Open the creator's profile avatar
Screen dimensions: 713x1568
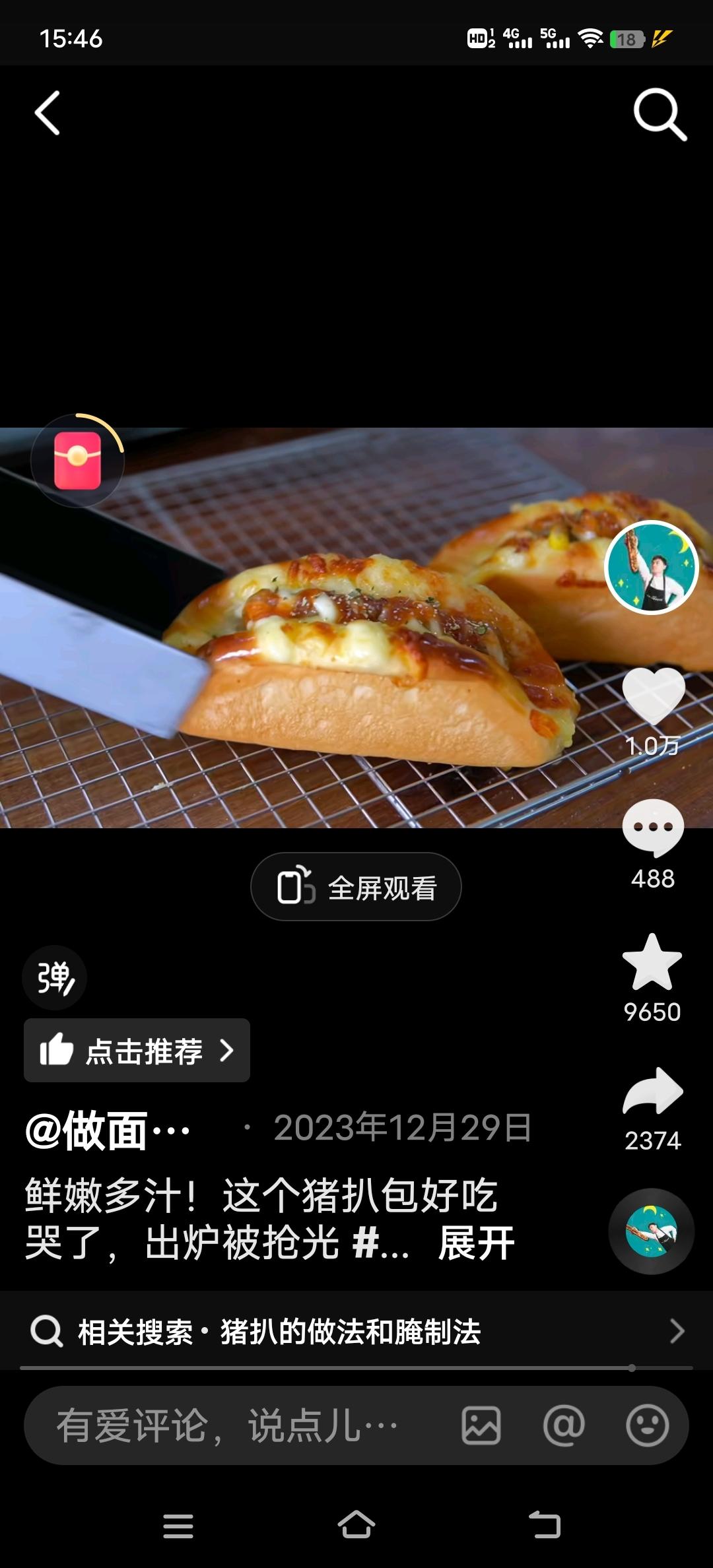[652, 567]
